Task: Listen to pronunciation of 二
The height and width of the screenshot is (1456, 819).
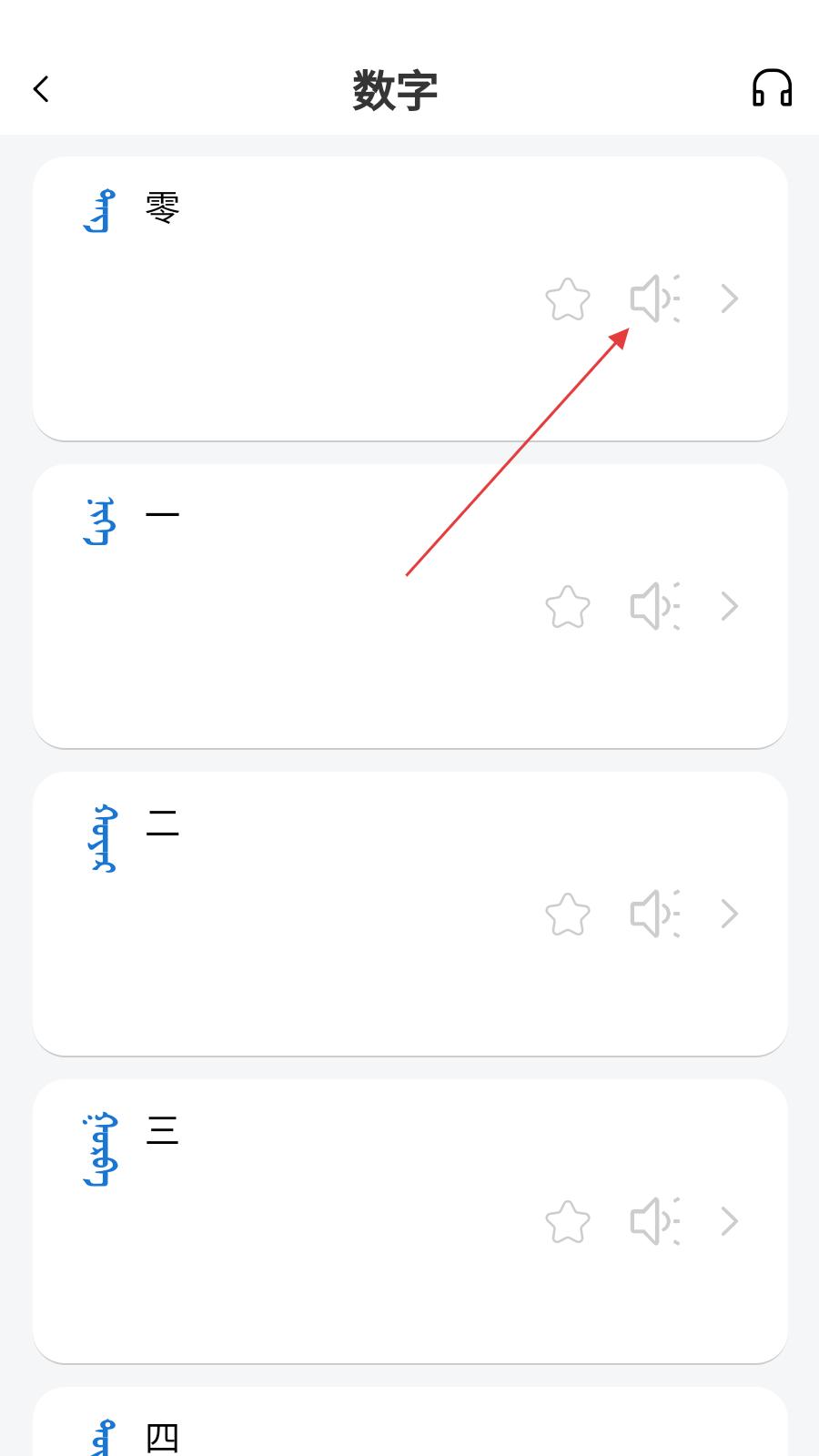Action: pyautogui.click(x=655, y=914)
